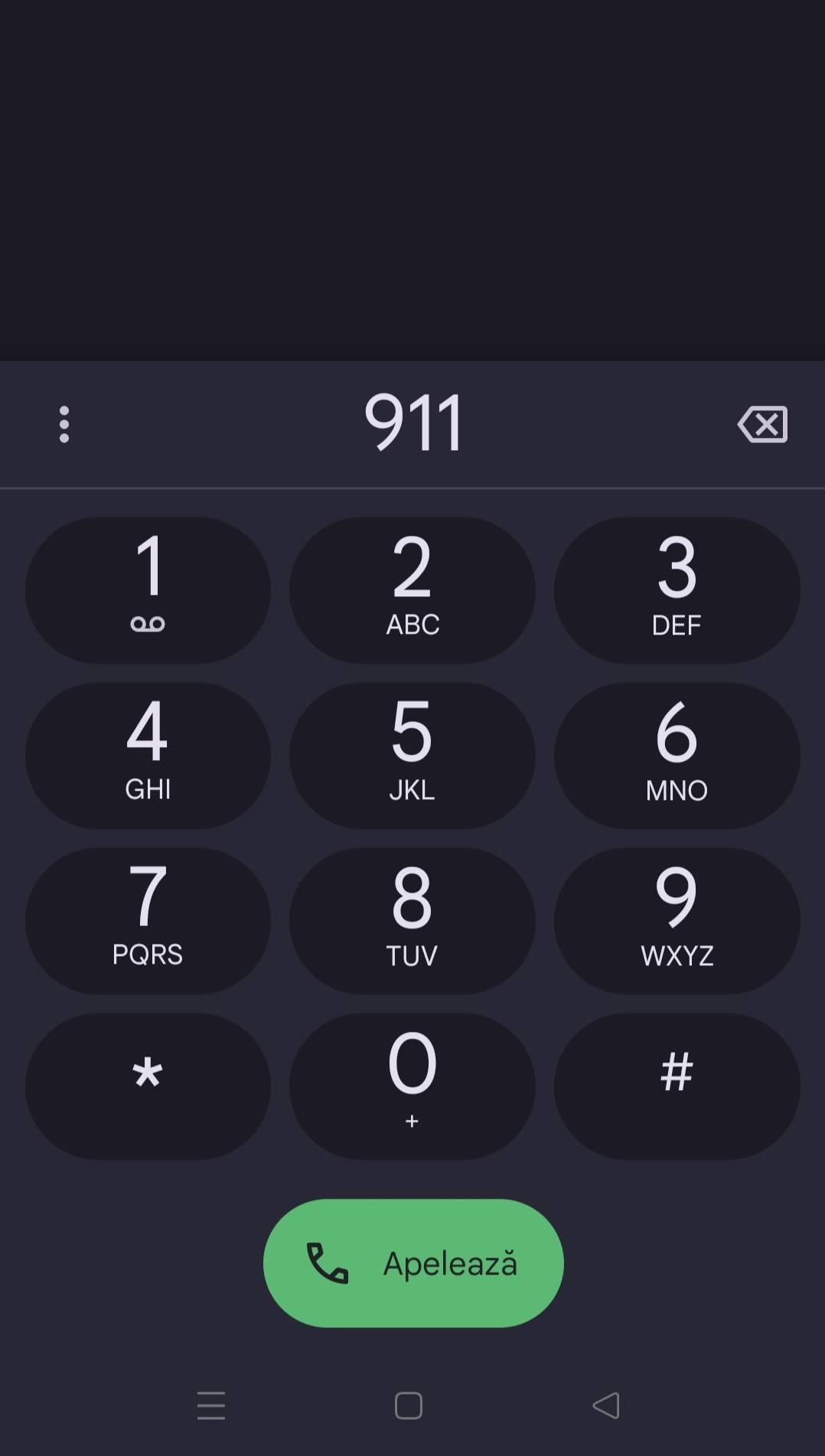Insert the star symbol
Viewport: 825px width, 1456px height.
(148, 1086)
